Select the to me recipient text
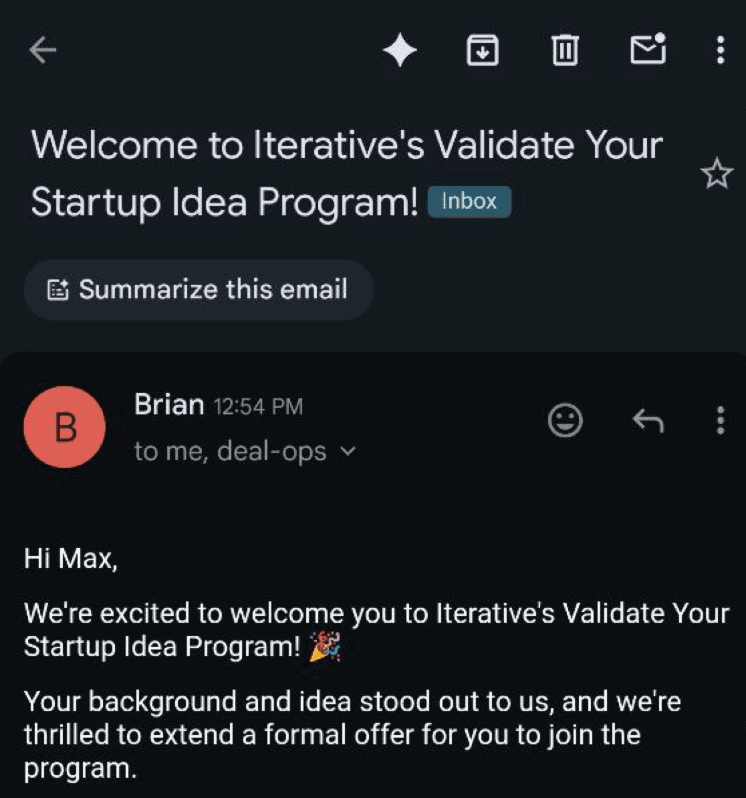Viewport: 746px width, 798px height. pyautogui.click(x=163, y=452)
